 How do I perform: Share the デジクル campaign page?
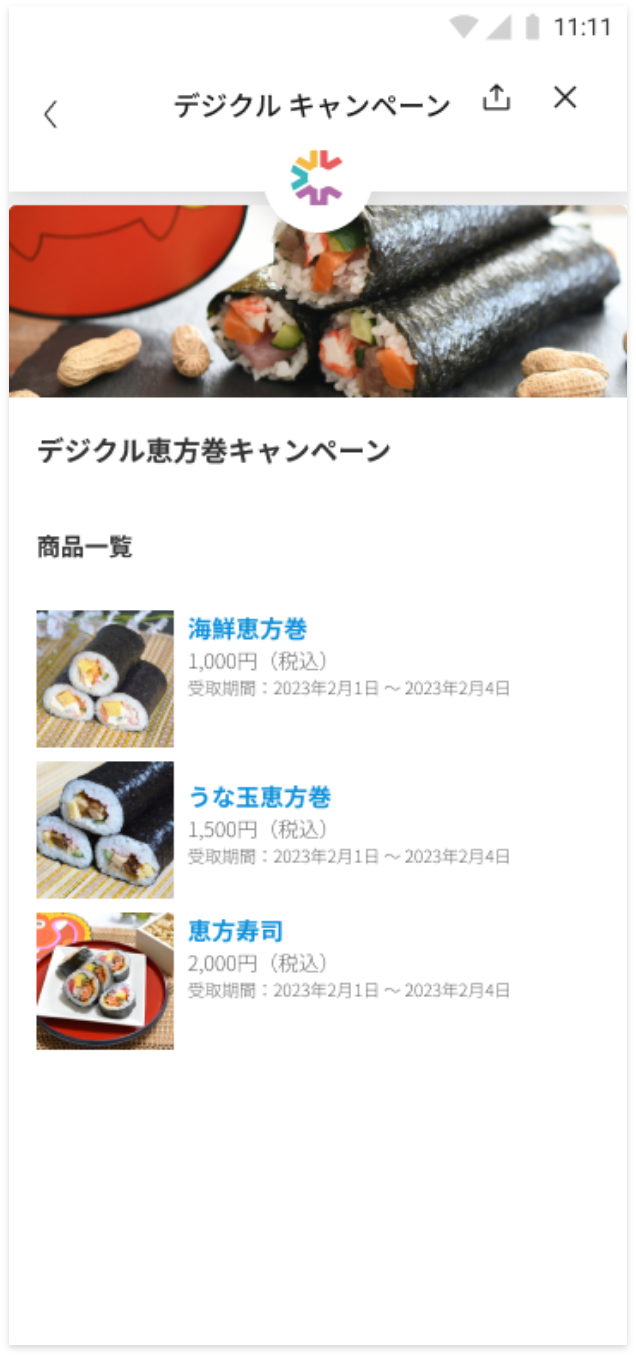click(x=496, y=98)
